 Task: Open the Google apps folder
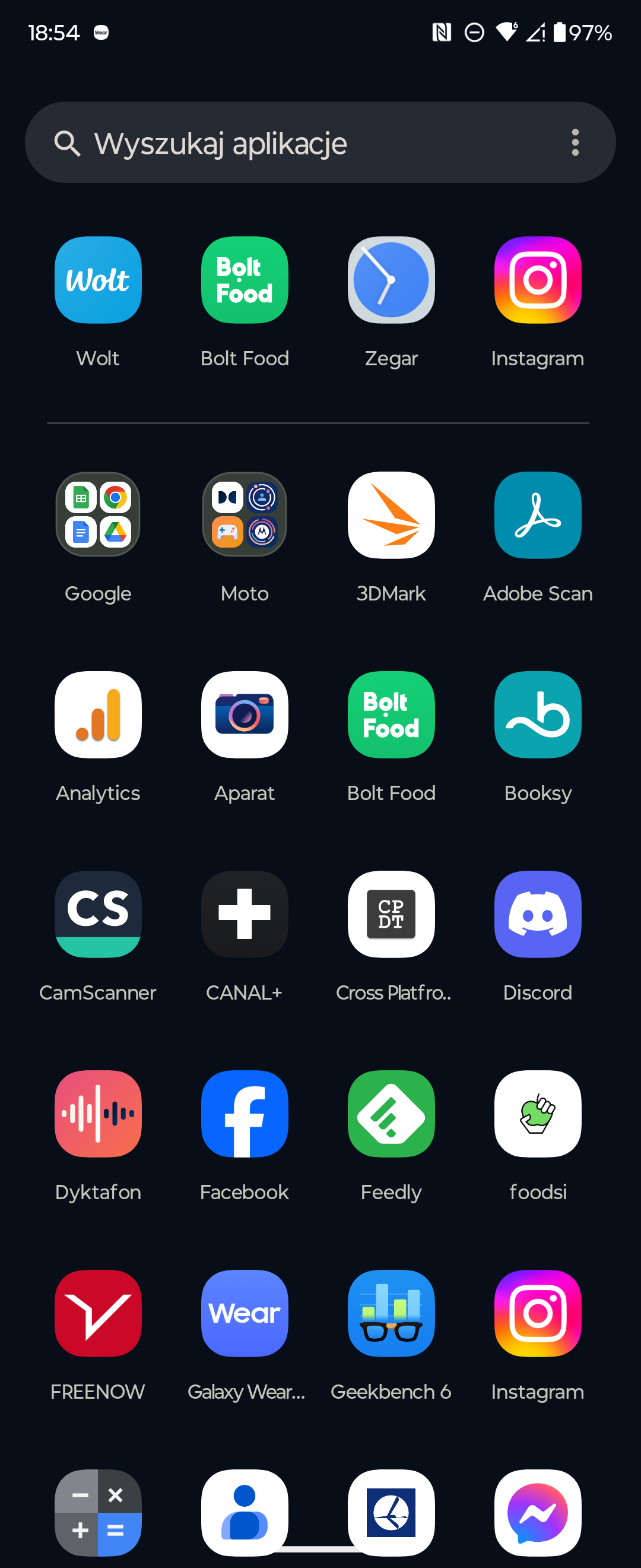[x=98, y=515]
